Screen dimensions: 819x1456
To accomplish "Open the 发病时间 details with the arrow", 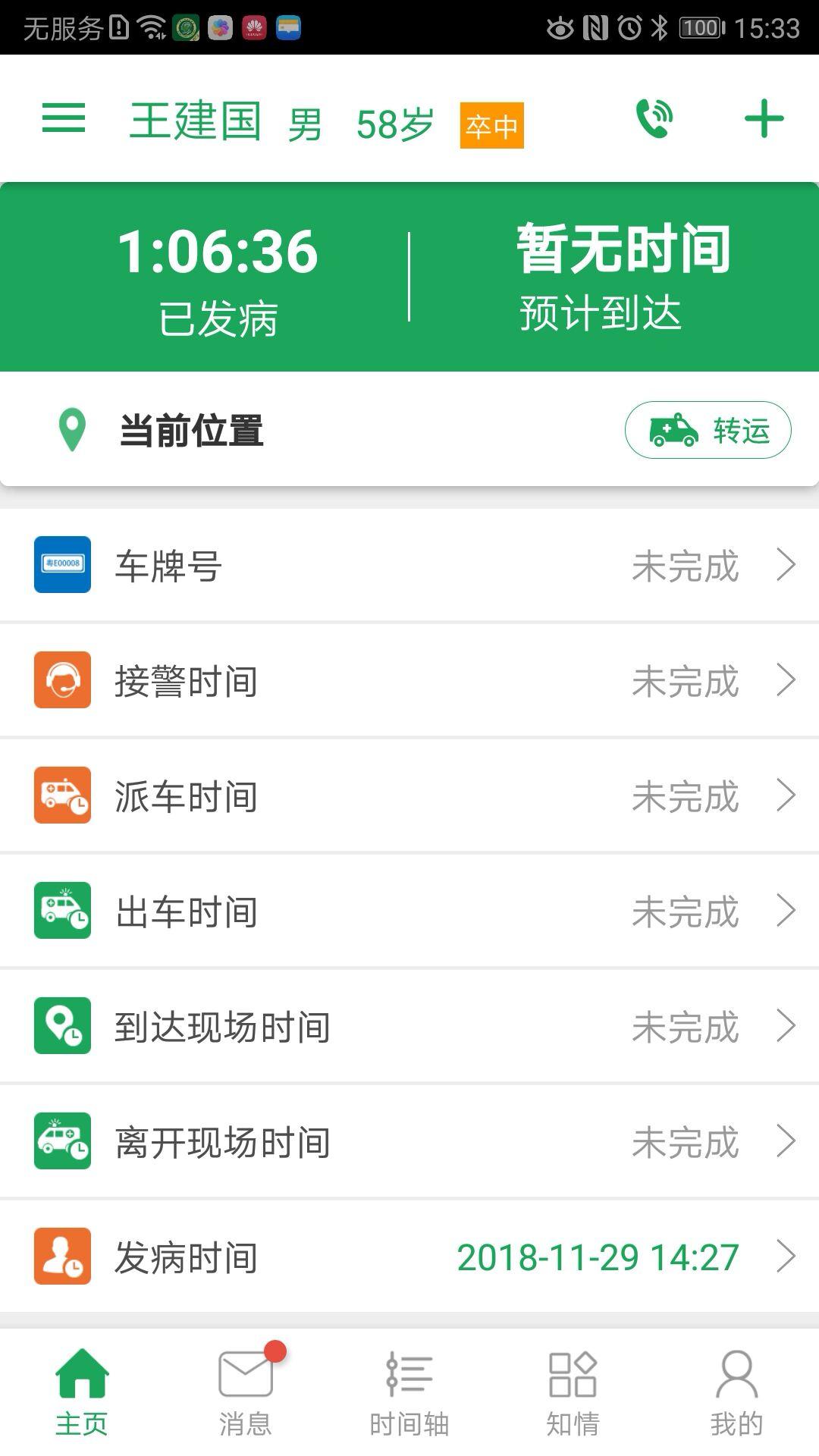I will (786, 1256).
